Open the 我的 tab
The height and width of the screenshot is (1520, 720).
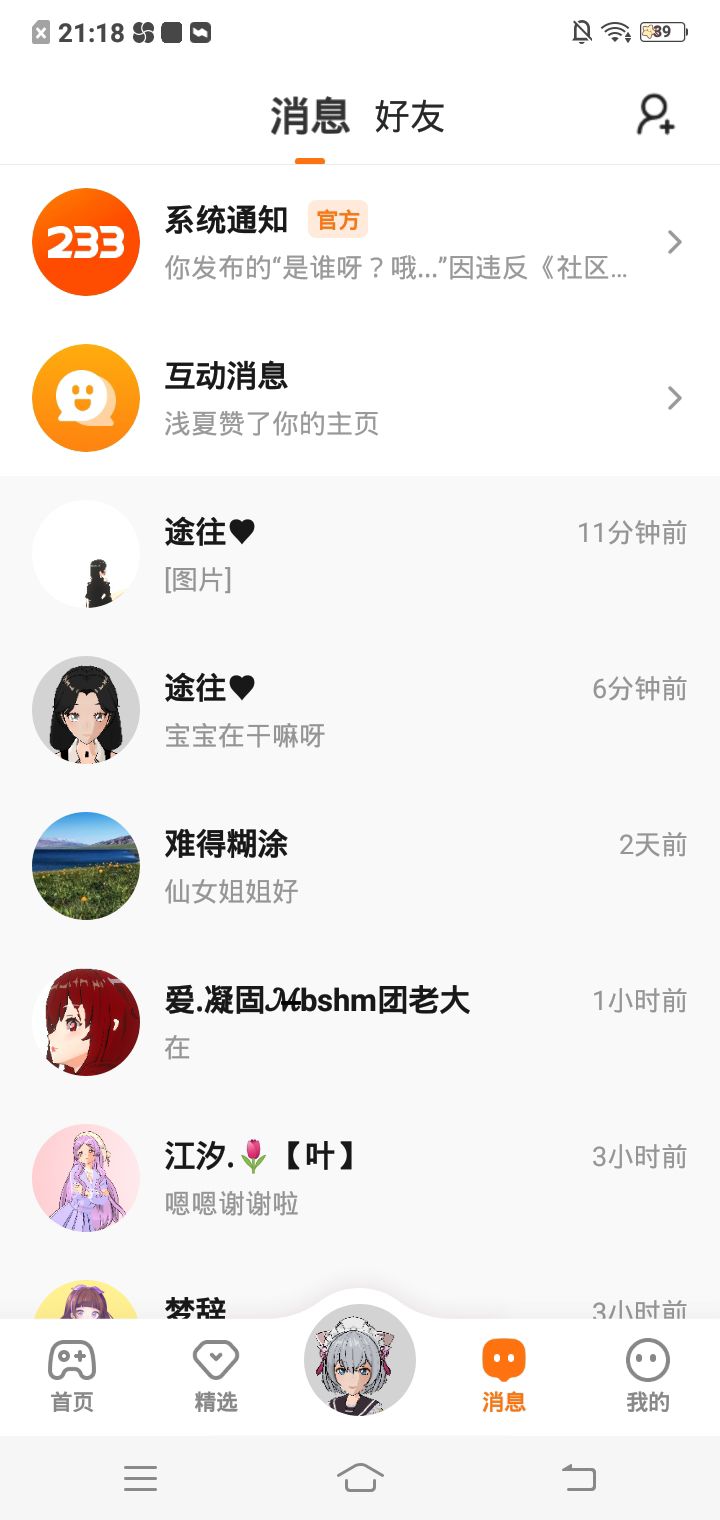(x=647, y=1376)
